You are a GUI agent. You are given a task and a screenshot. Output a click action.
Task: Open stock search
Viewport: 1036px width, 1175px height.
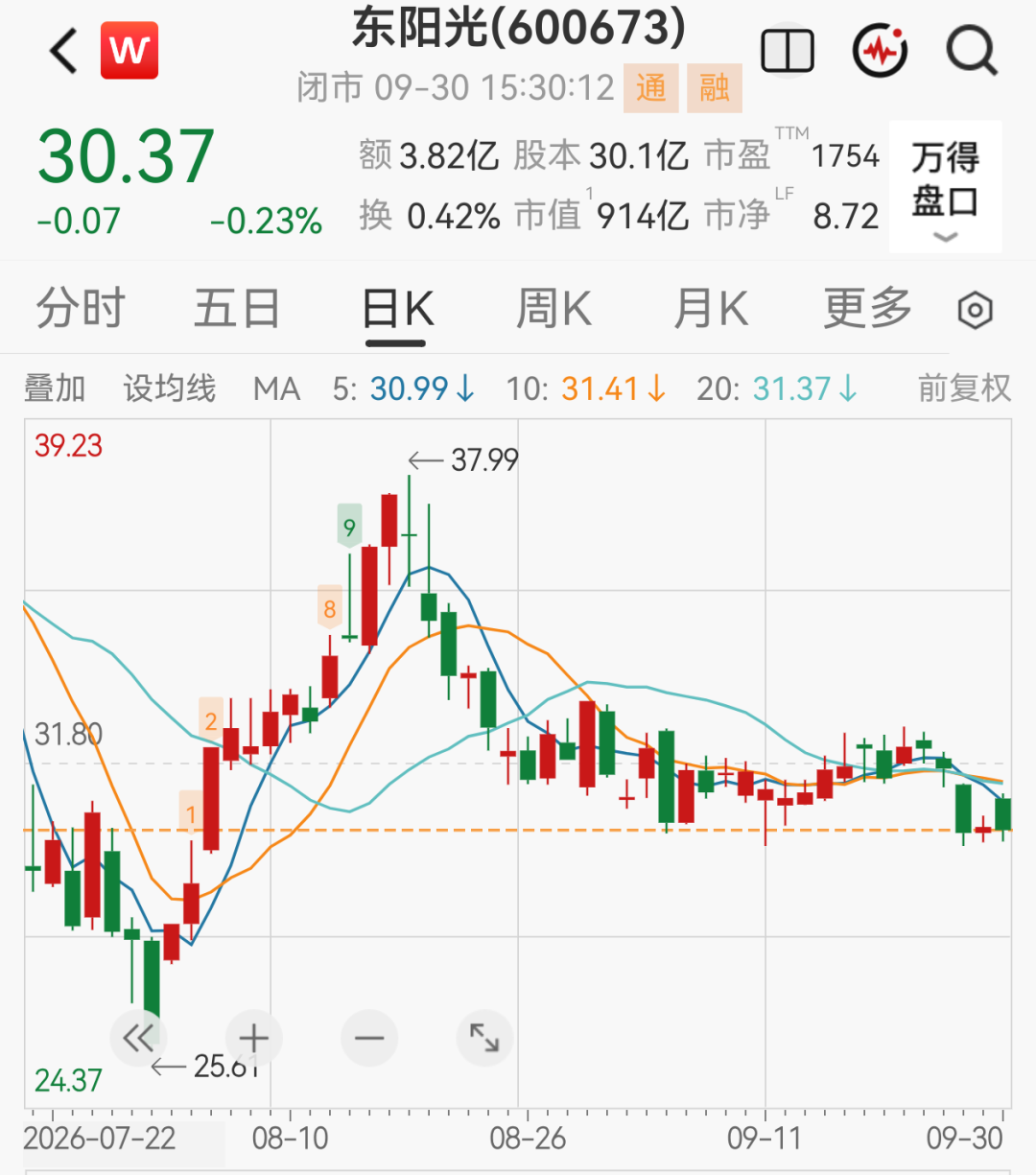click(x=972, y=50)
